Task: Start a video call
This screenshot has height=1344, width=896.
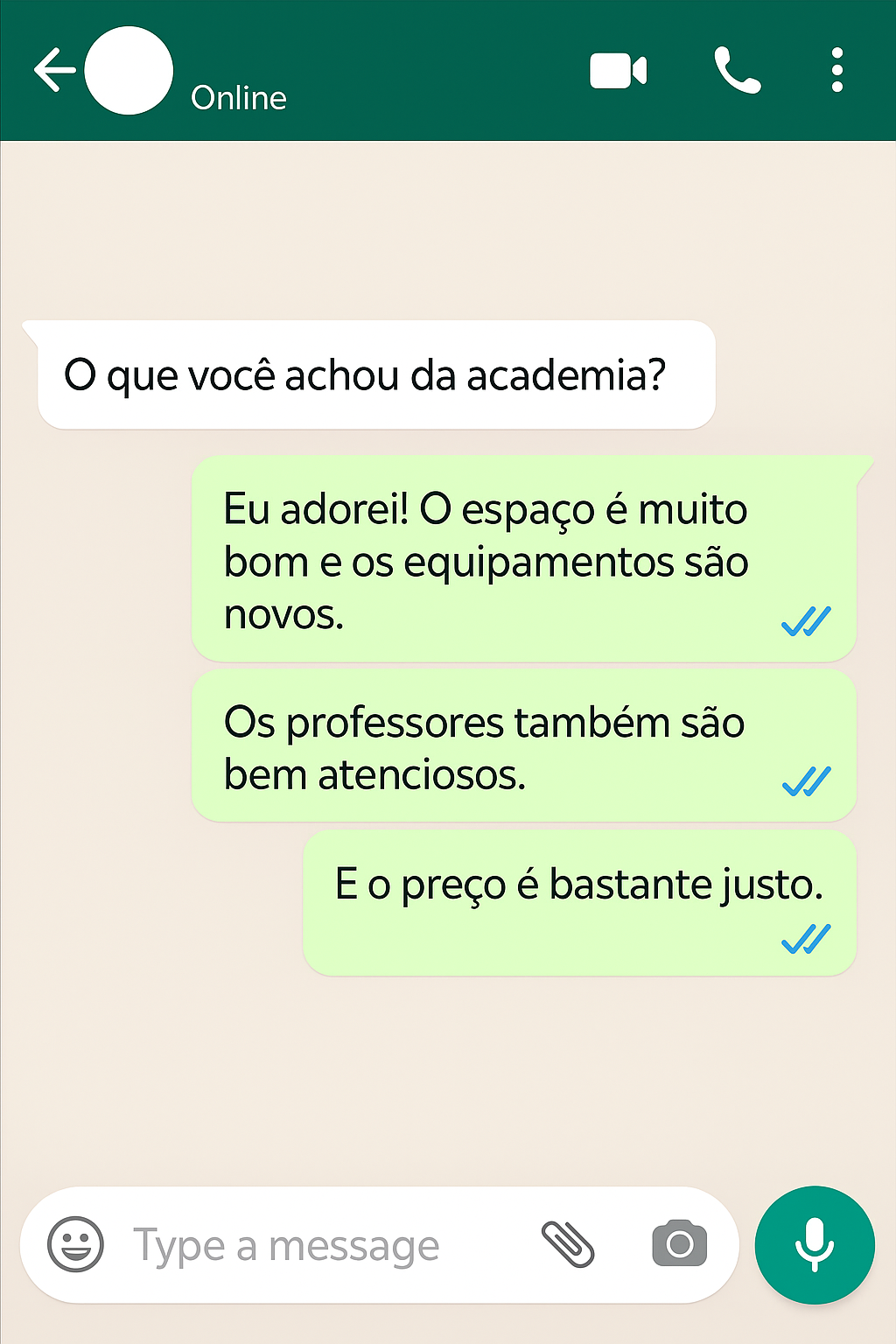Action: click(618, 71)
